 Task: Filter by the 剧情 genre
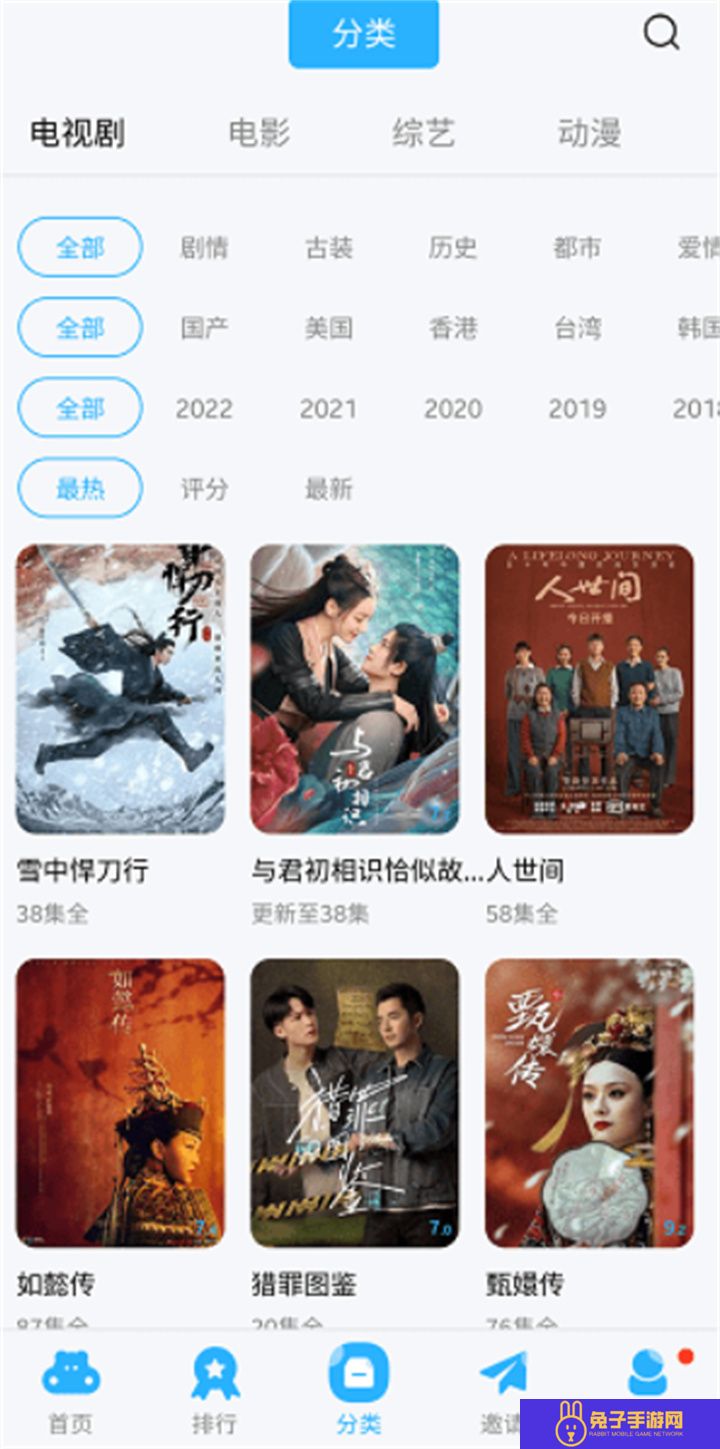pos(204,248)
